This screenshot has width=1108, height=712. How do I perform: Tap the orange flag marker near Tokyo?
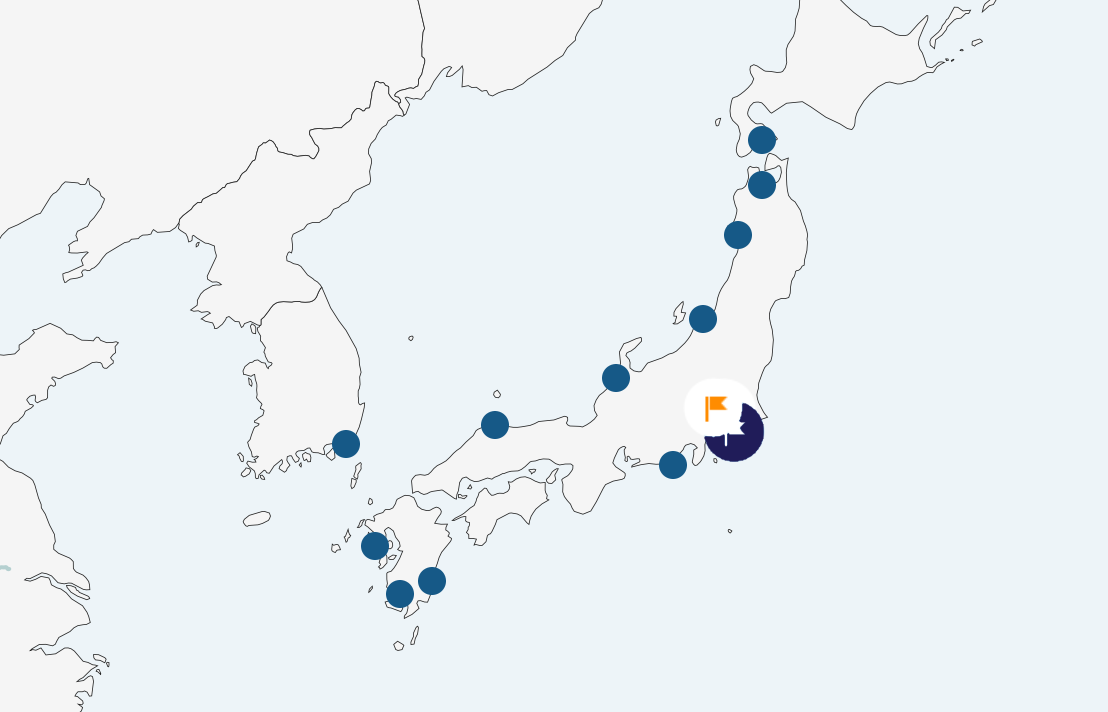click(x=717, y=407)
